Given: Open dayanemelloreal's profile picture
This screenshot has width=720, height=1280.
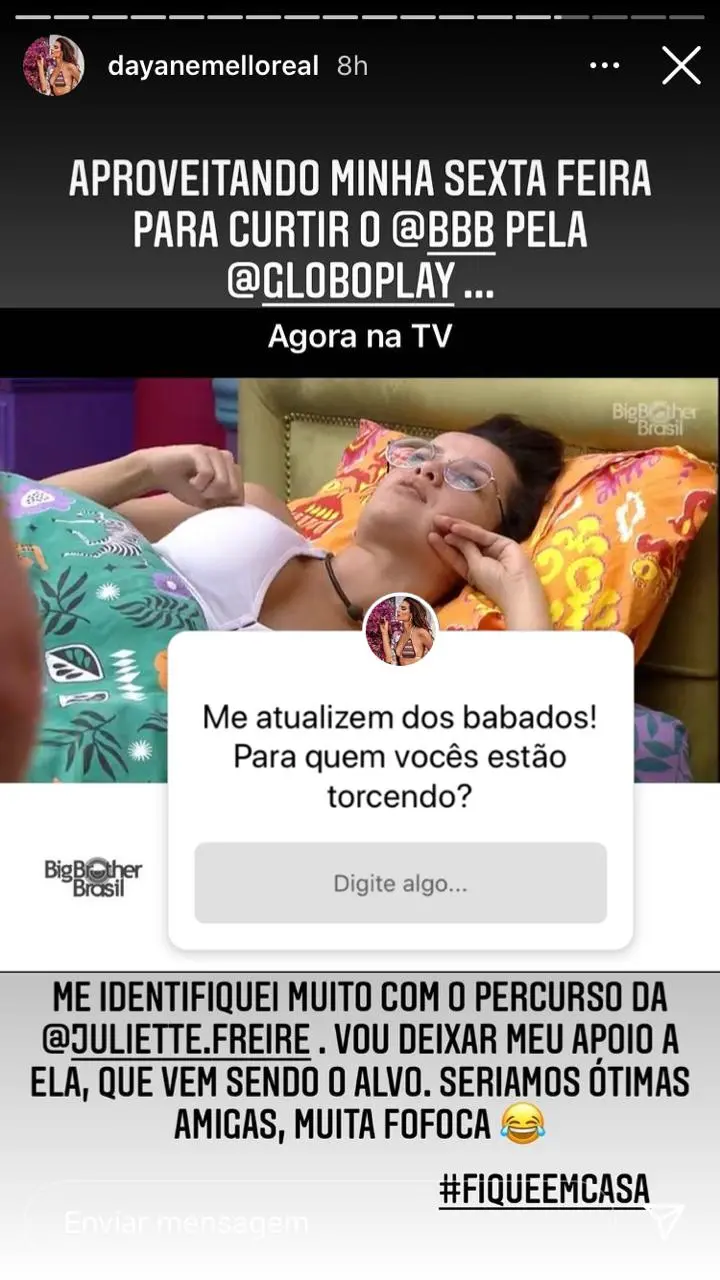Looking at the screenshot, I should pyautogui.click(x=52, y=66).
